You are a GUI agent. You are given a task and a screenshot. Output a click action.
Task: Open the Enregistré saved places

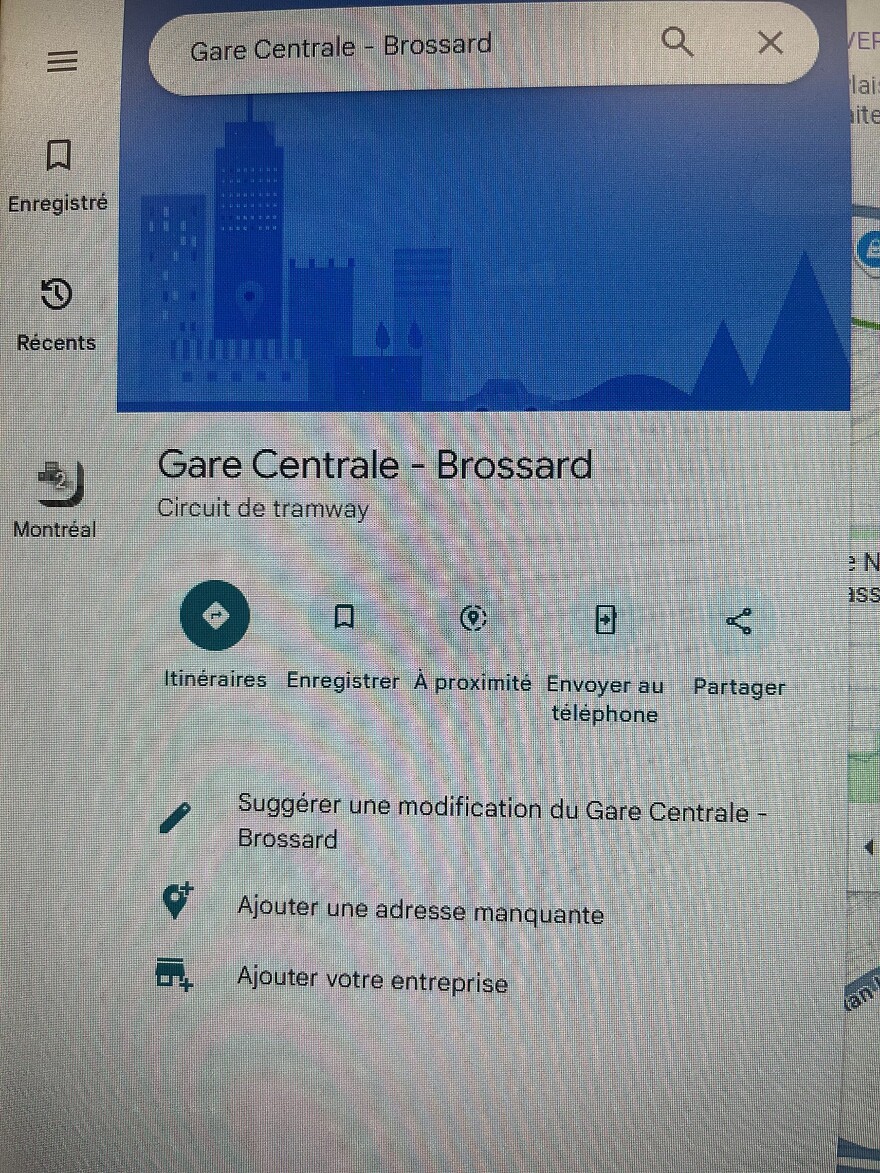(x=58, y=175)
